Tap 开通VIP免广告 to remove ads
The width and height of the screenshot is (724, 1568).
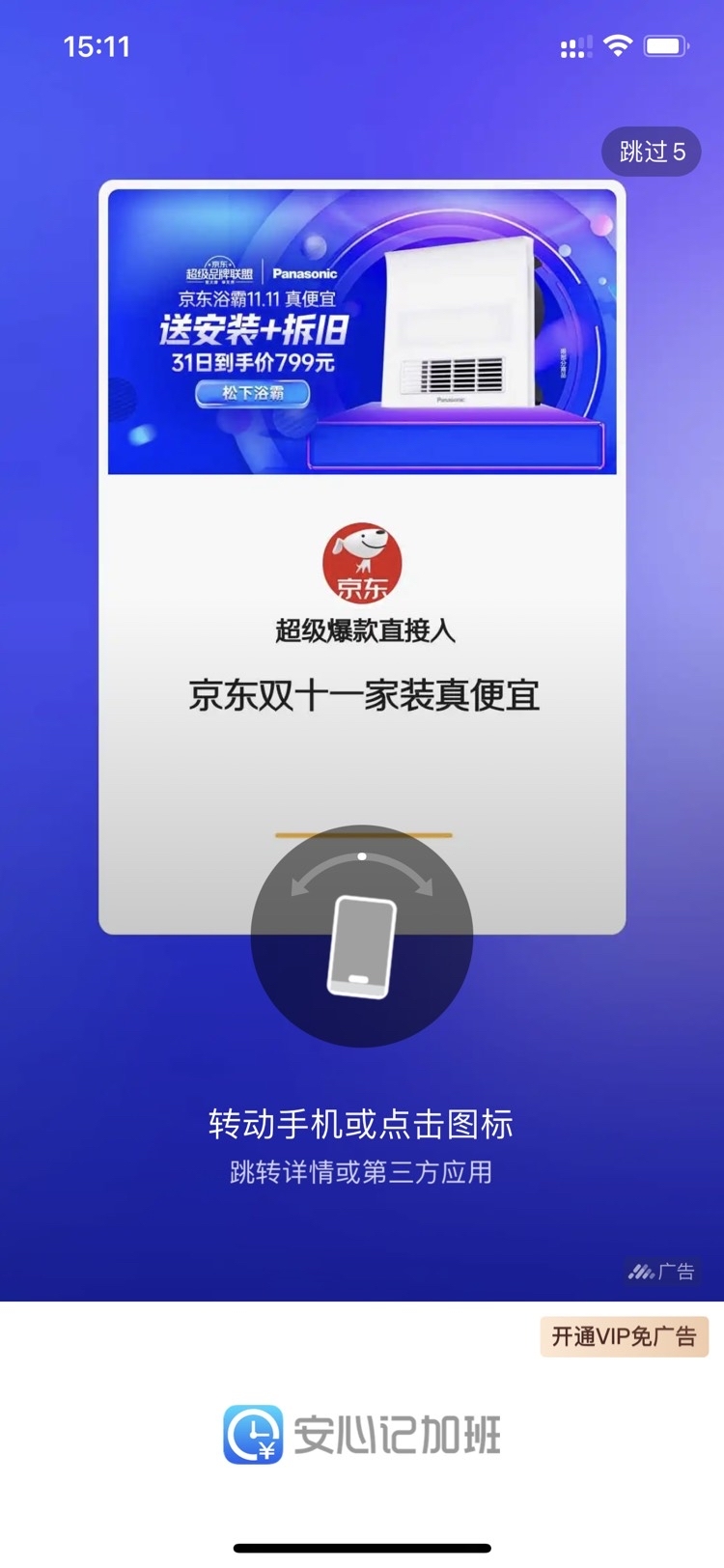point(624,1336)
